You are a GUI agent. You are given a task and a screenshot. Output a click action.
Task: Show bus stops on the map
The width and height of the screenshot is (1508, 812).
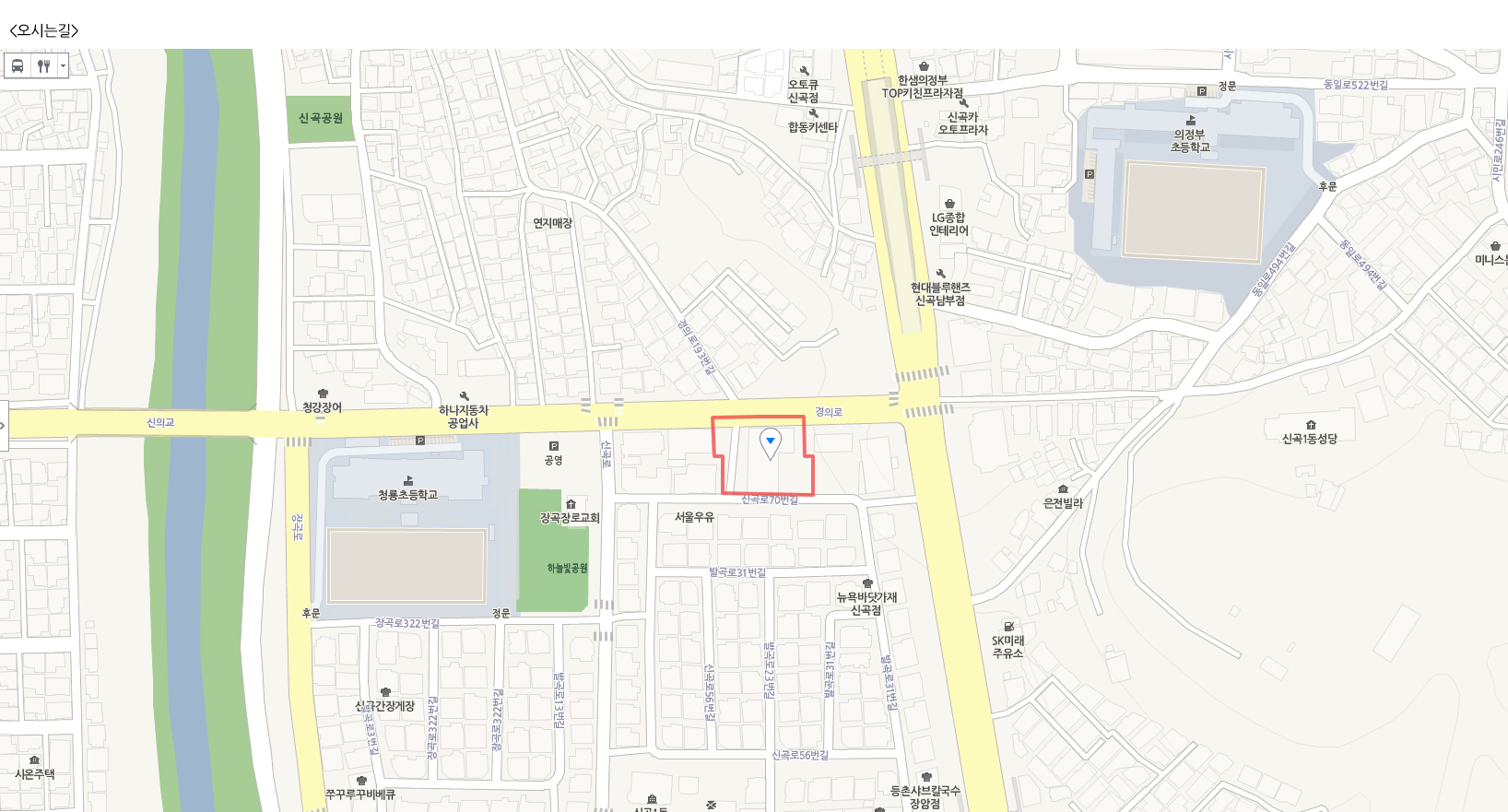click(18, 65)
